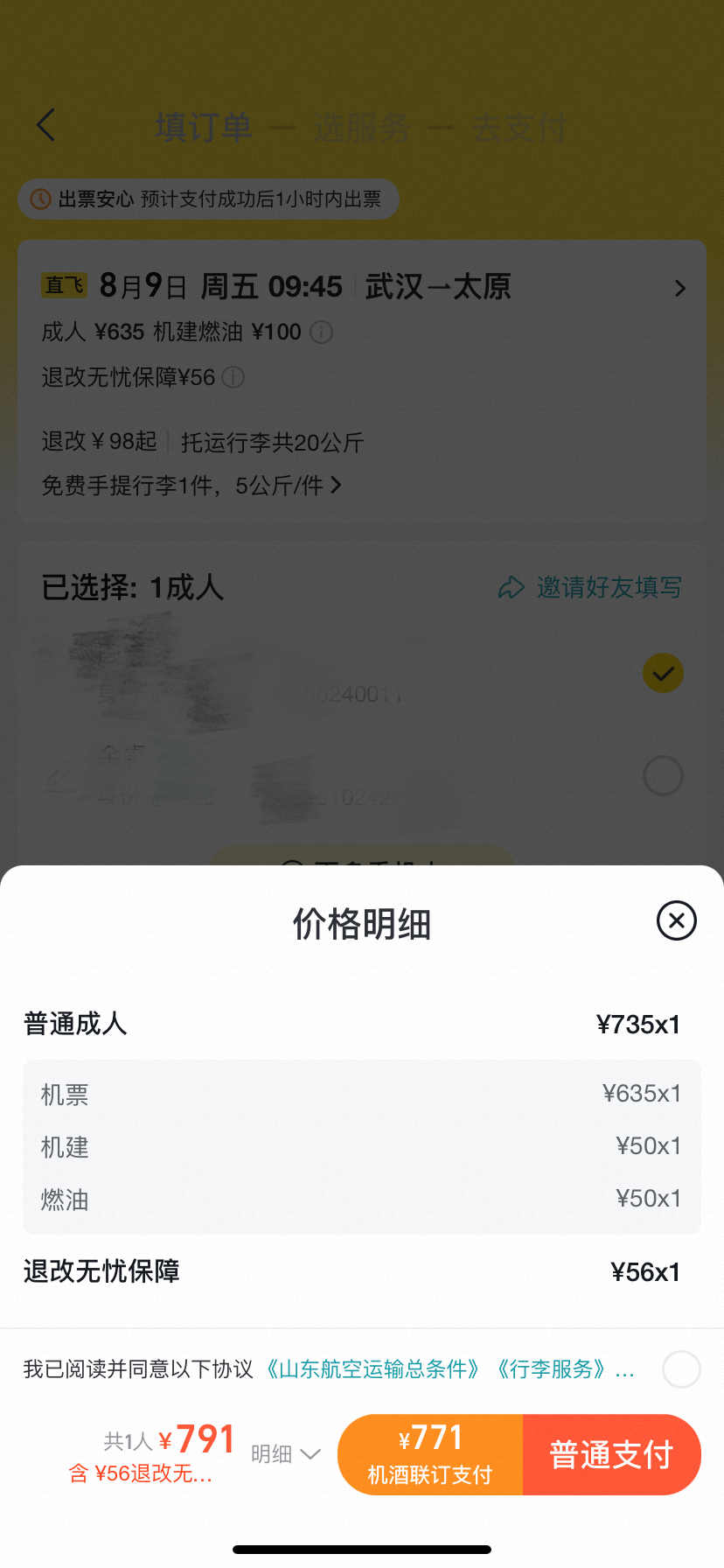Open the 行李服务 agreement link
The image size is (724, 1568).
(551, 1369)
